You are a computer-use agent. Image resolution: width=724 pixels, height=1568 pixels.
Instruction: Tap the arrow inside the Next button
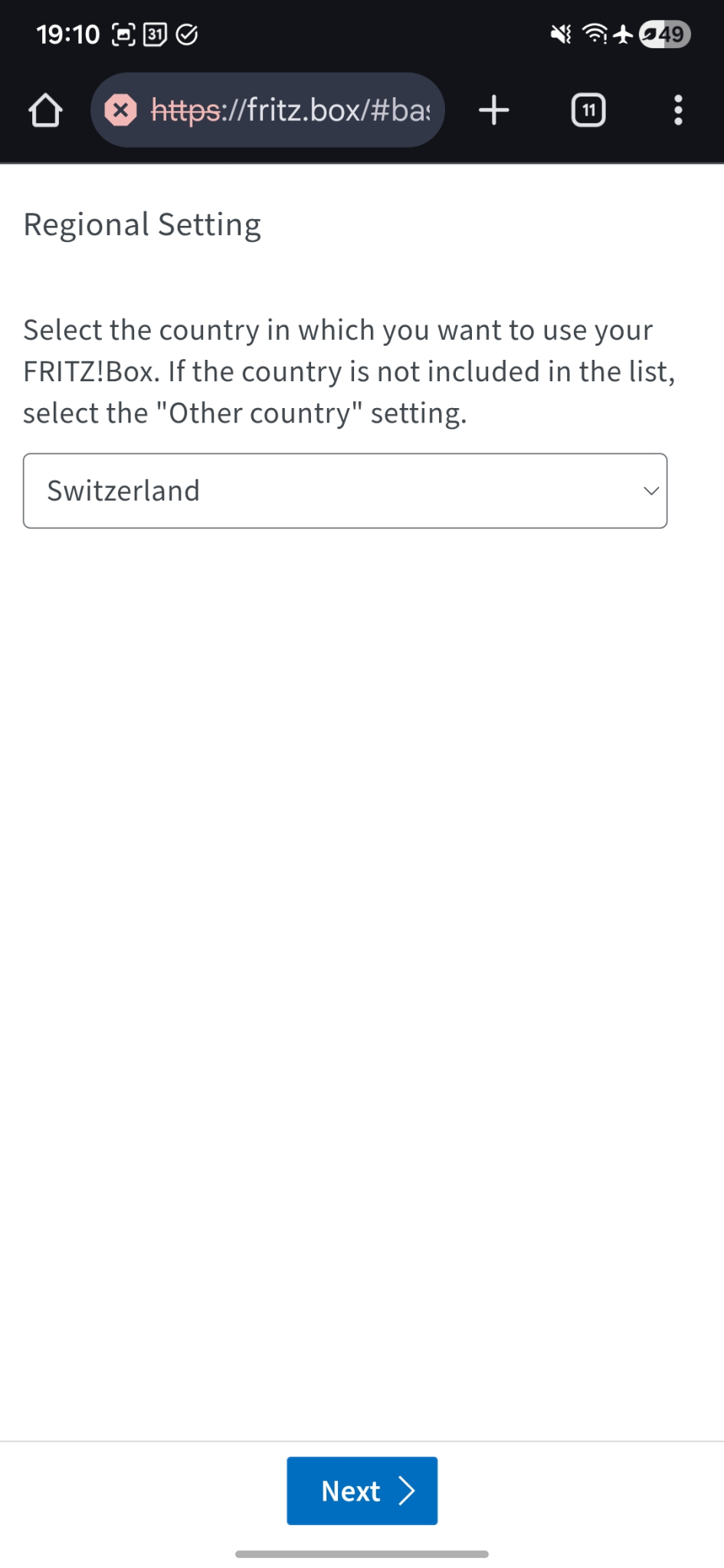click(408, 1490)
